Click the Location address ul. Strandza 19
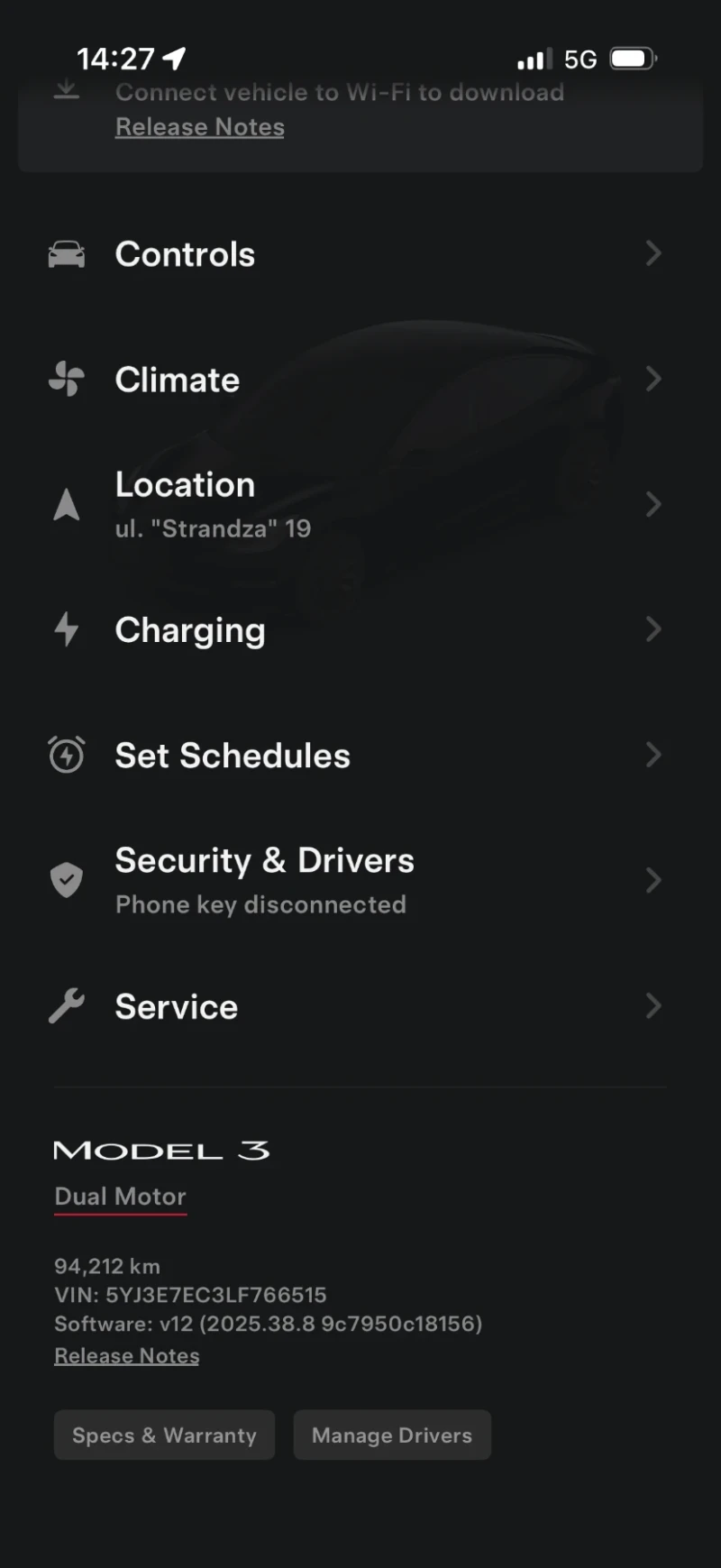This screenshot has height=1568, width=721. pyautogui.click(x=214, y=527)
